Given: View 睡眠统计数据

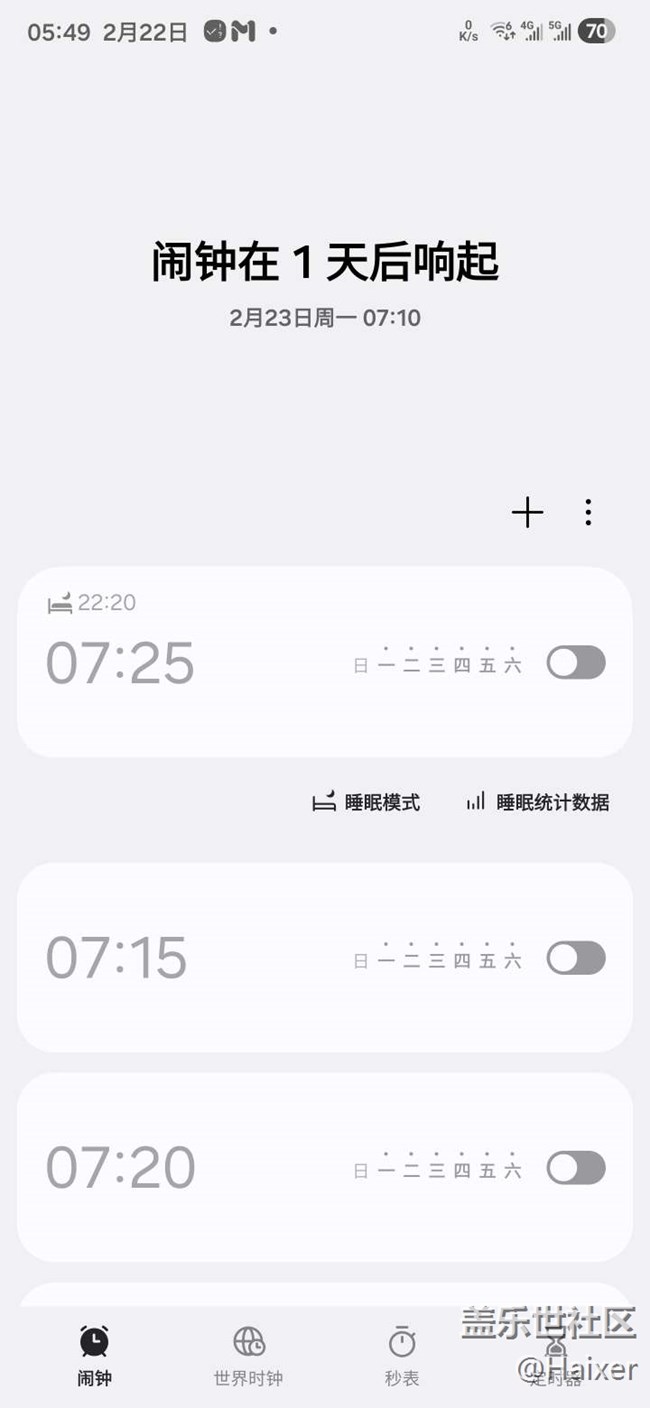Looking at the screenshot, I should tap(538, 802).
